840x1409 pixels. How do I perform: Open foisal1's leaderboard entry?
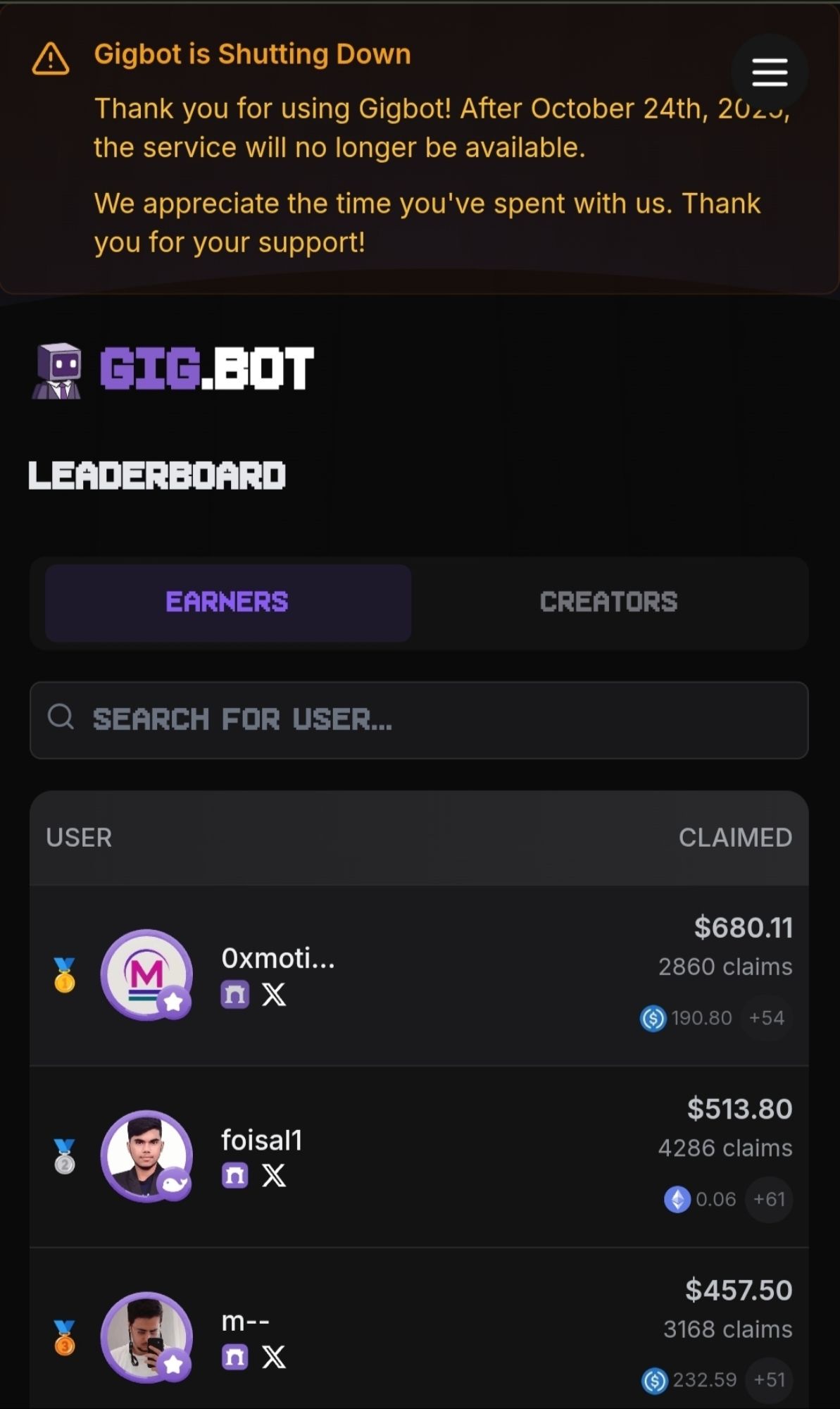pyautogui.click(x=261, y=1140)
